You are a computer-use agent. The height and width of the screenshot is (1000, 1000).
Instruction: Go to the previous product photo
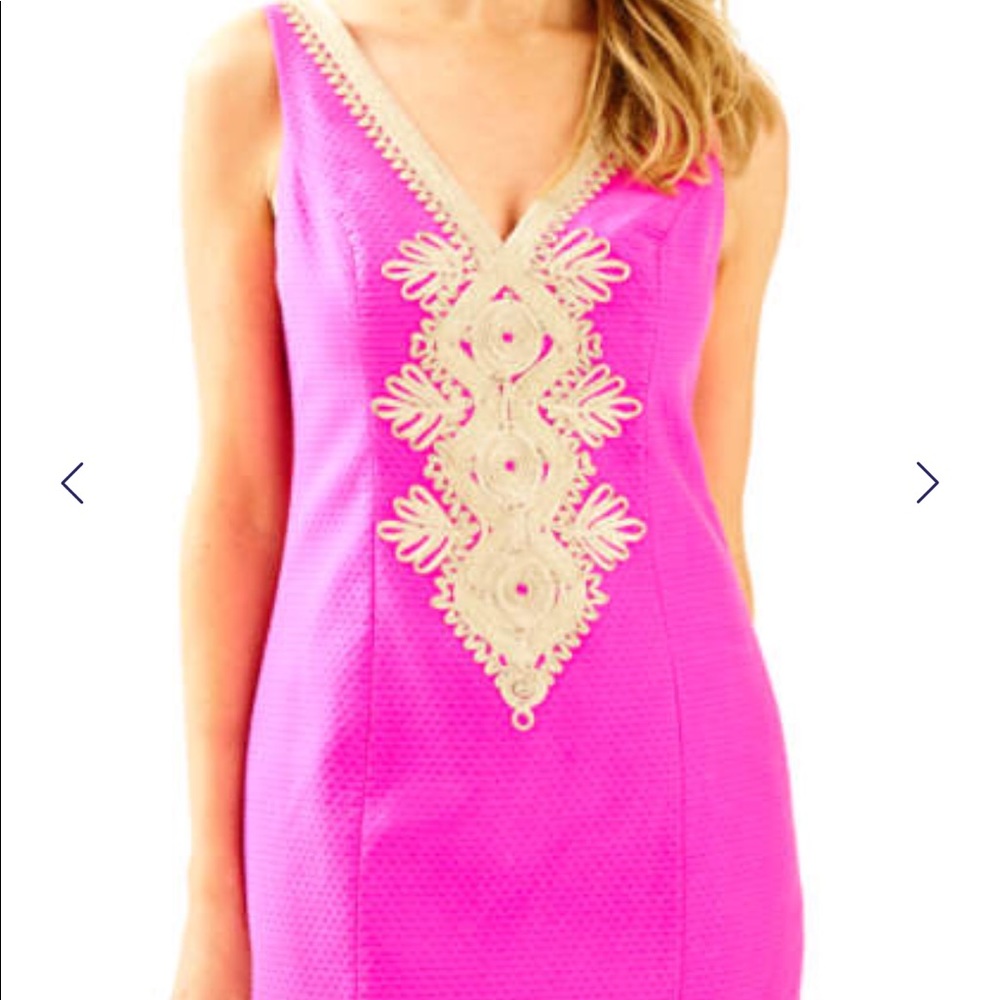click(72, 483)
